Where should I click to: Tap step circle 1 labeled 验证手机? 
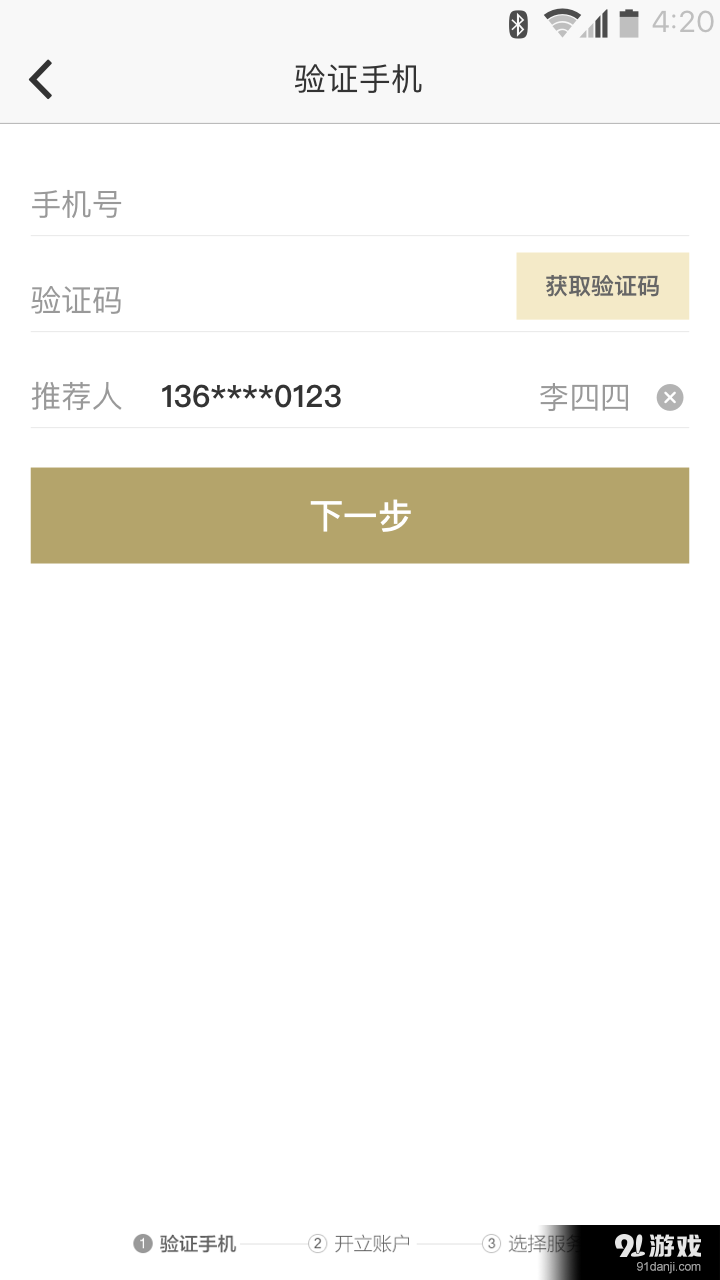coord(143,1244)
